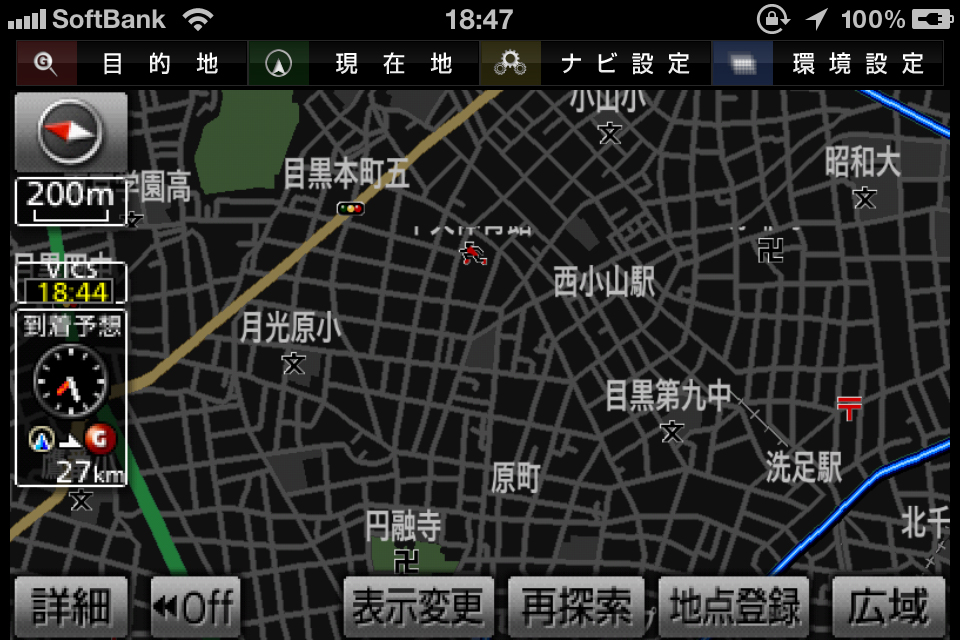Open 環境設定 preferences

tap(828, 65)
